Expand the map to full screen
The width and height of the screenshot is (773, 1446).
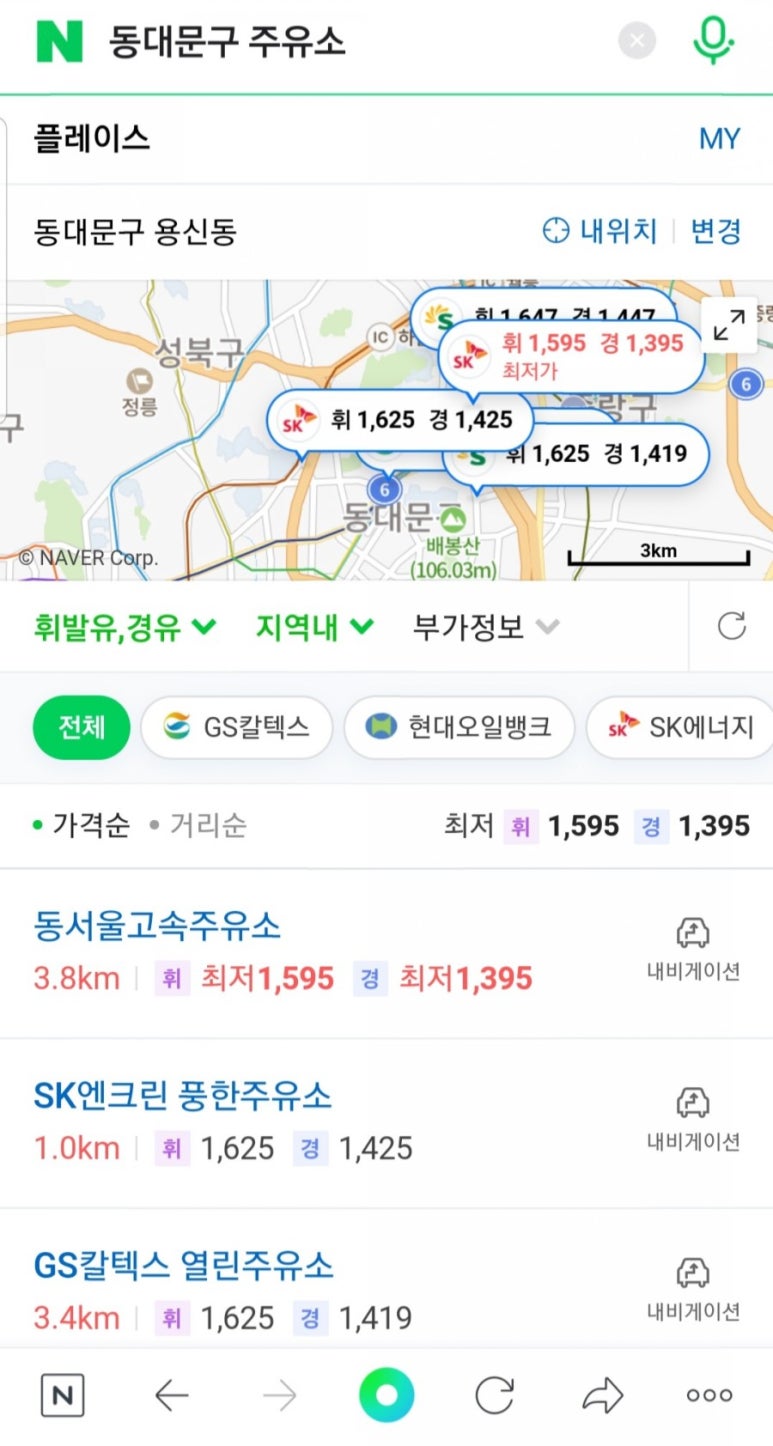point(729,325)
